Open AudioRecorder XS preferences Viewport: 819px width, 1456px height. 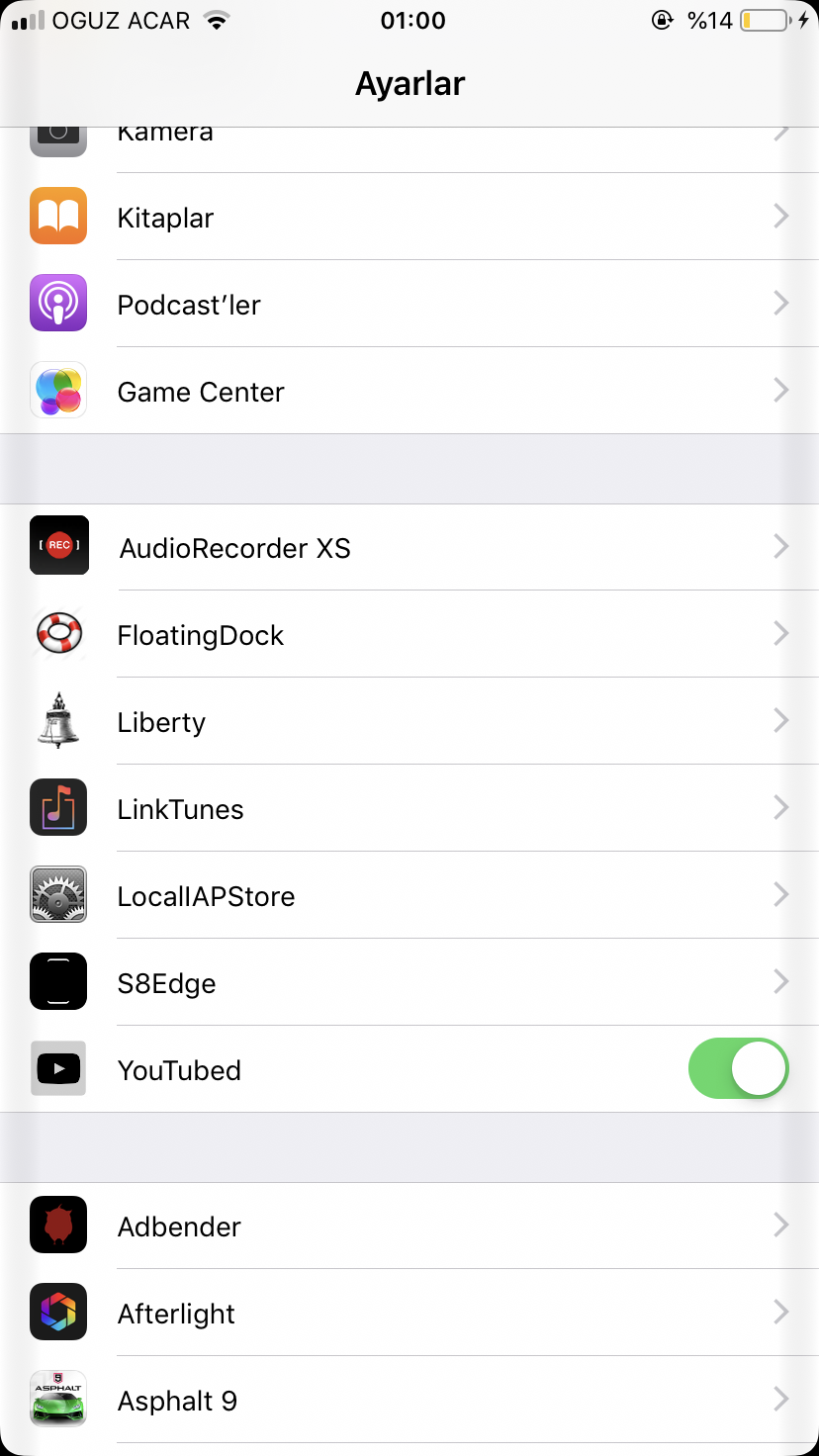point(409,547)
